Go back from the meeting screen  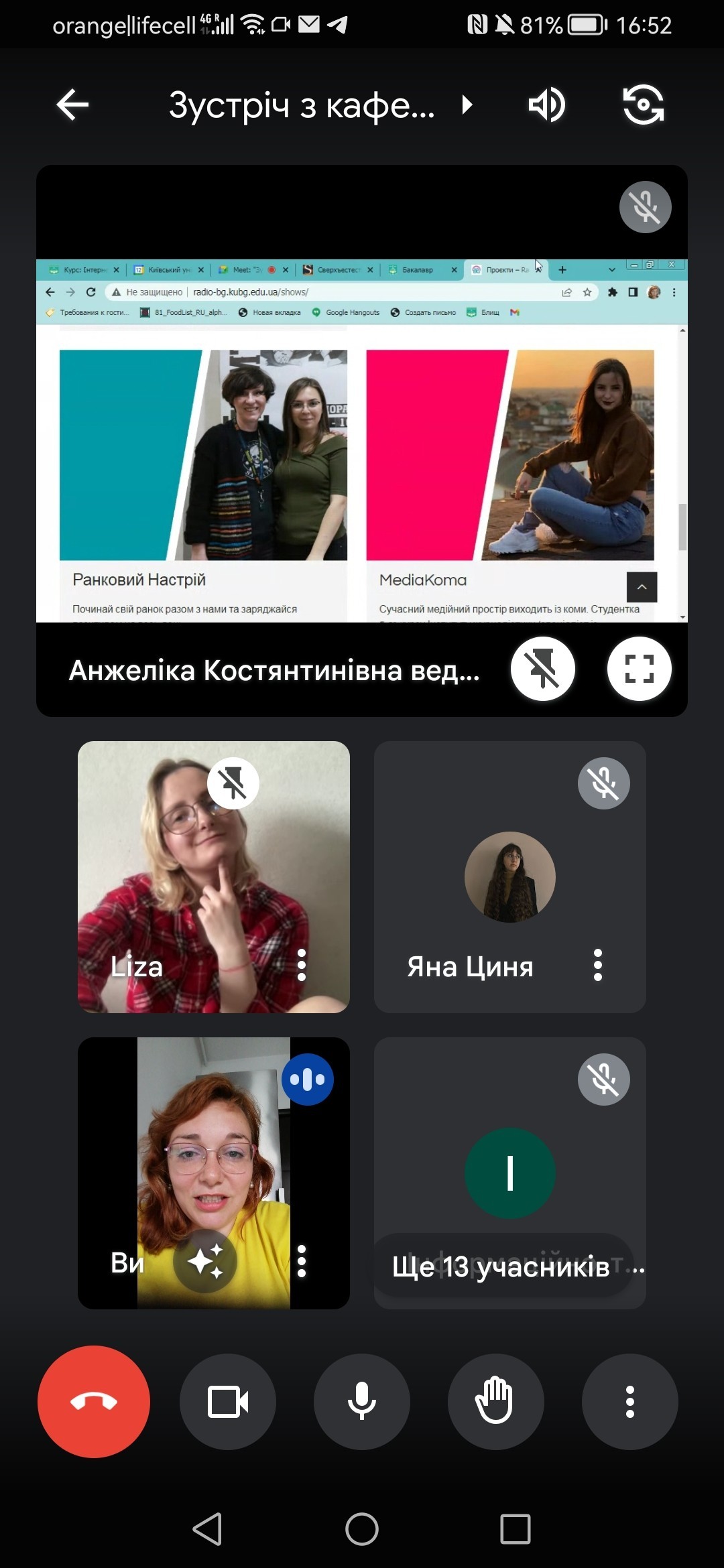tap(72, 105)
